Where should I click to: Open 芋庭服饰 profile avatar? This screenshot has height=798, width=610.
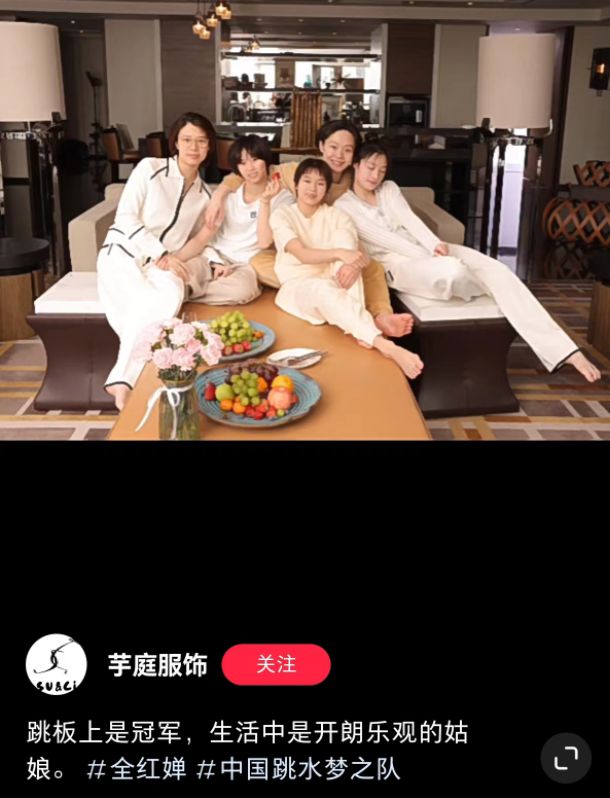pyautogui.click(x=56, y=664)
